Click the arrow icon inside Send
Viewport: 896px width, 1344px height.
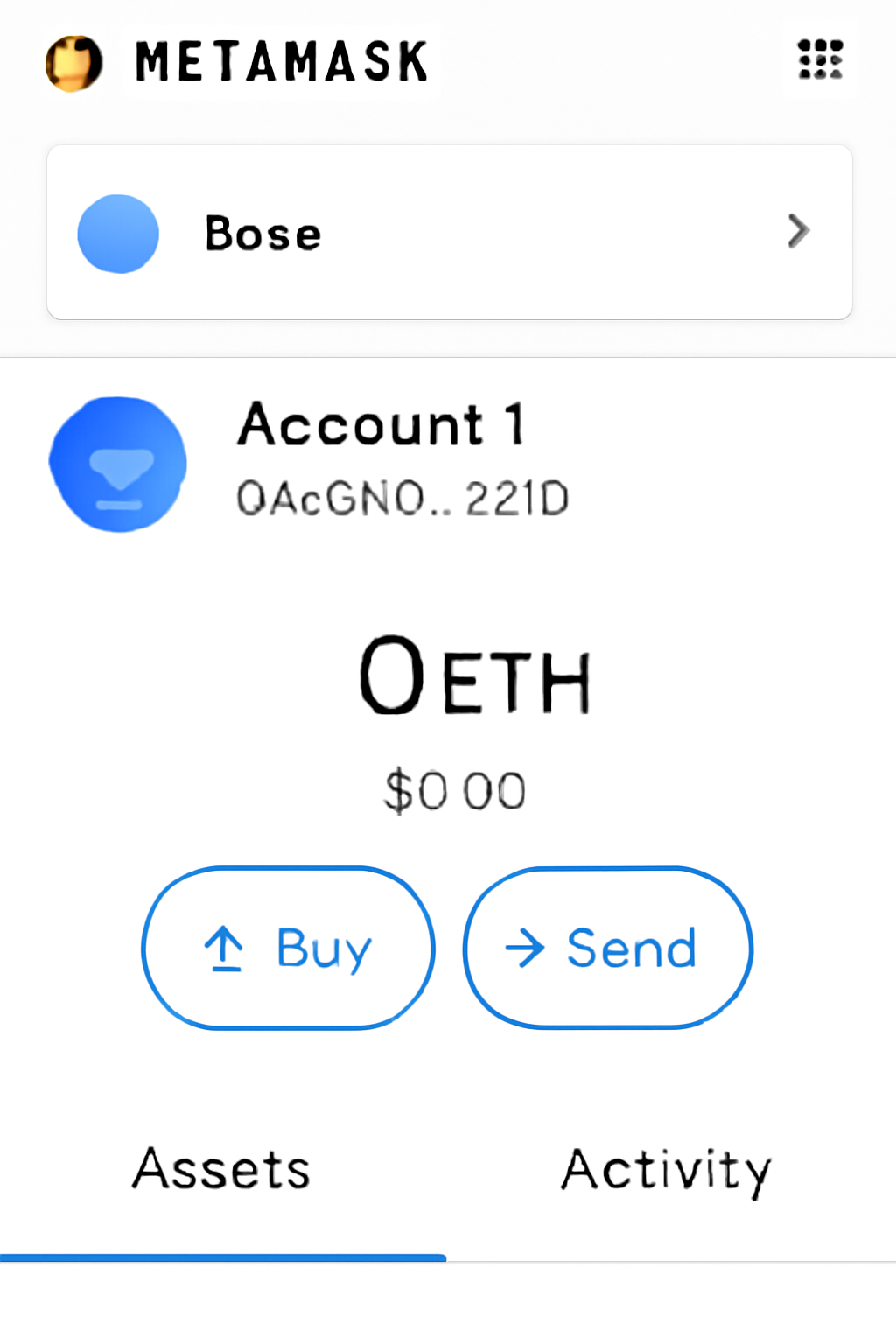(x=523, y=948)
